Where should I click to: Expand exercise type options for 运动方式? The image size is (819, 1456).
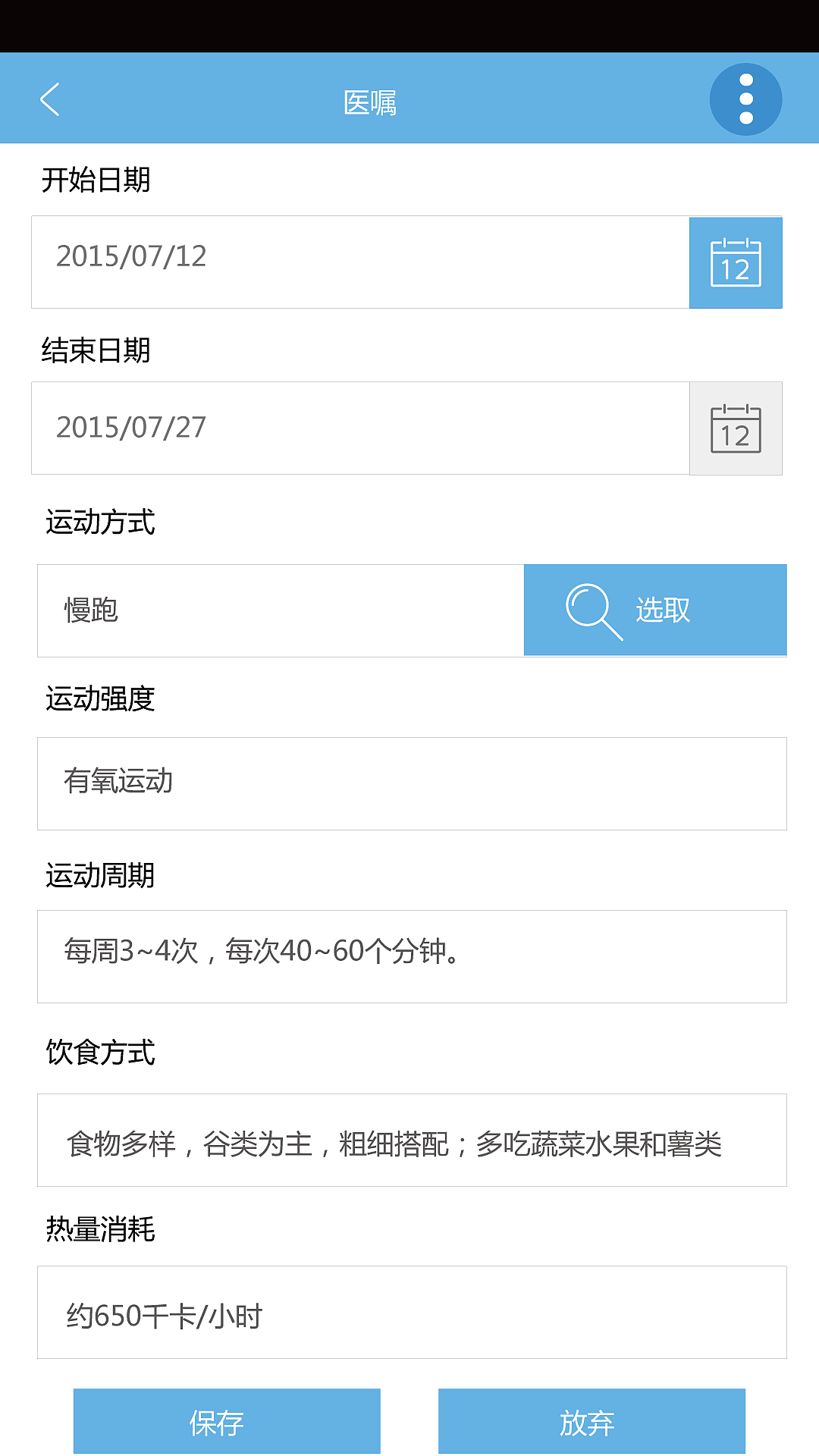click(655, 610)
